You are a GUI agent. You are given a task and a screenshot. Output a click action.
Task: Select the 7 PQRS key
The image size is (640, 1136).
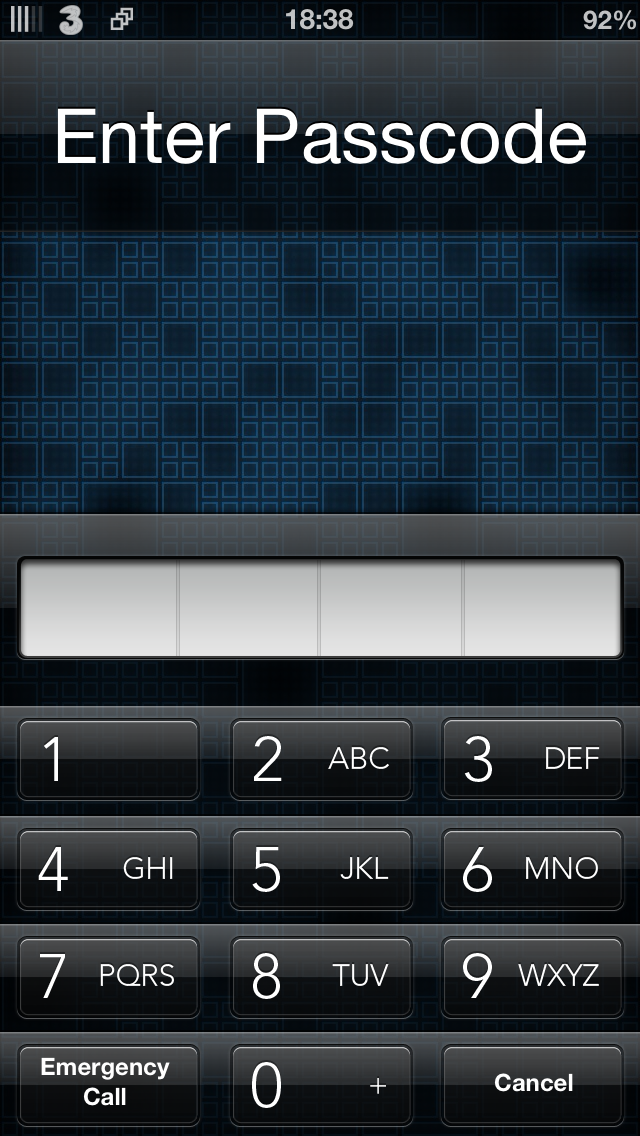[x=108, y=977]
